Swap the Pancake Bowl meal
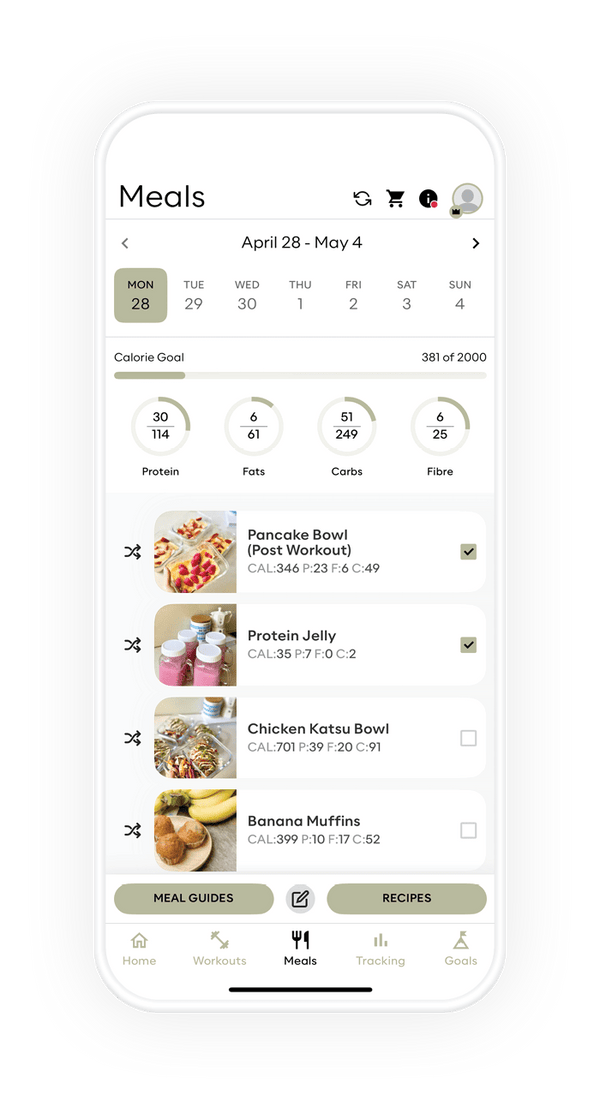 pos(133,552)
